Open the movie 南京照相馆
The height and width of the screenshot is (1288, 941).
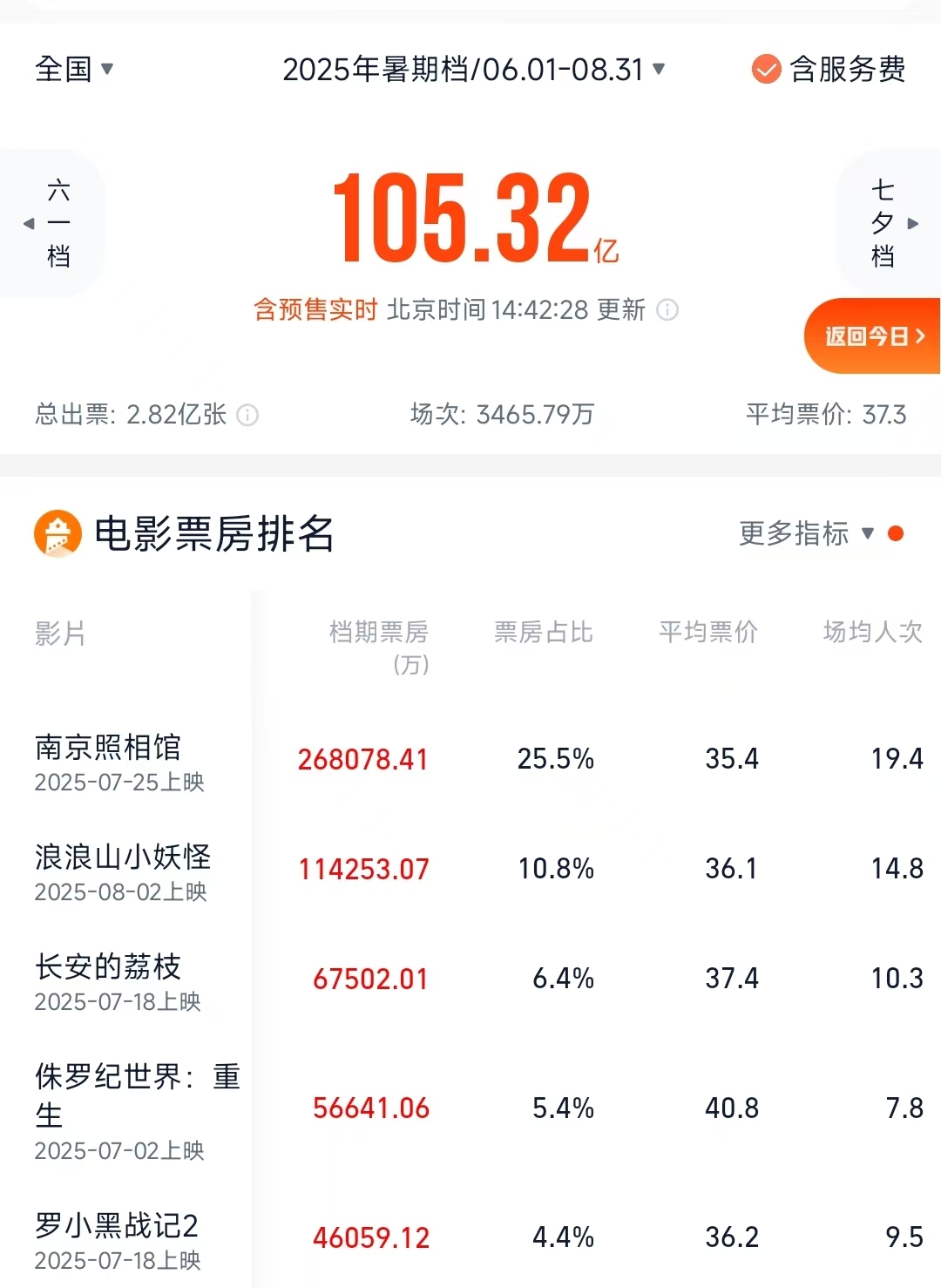coord(108,748)
